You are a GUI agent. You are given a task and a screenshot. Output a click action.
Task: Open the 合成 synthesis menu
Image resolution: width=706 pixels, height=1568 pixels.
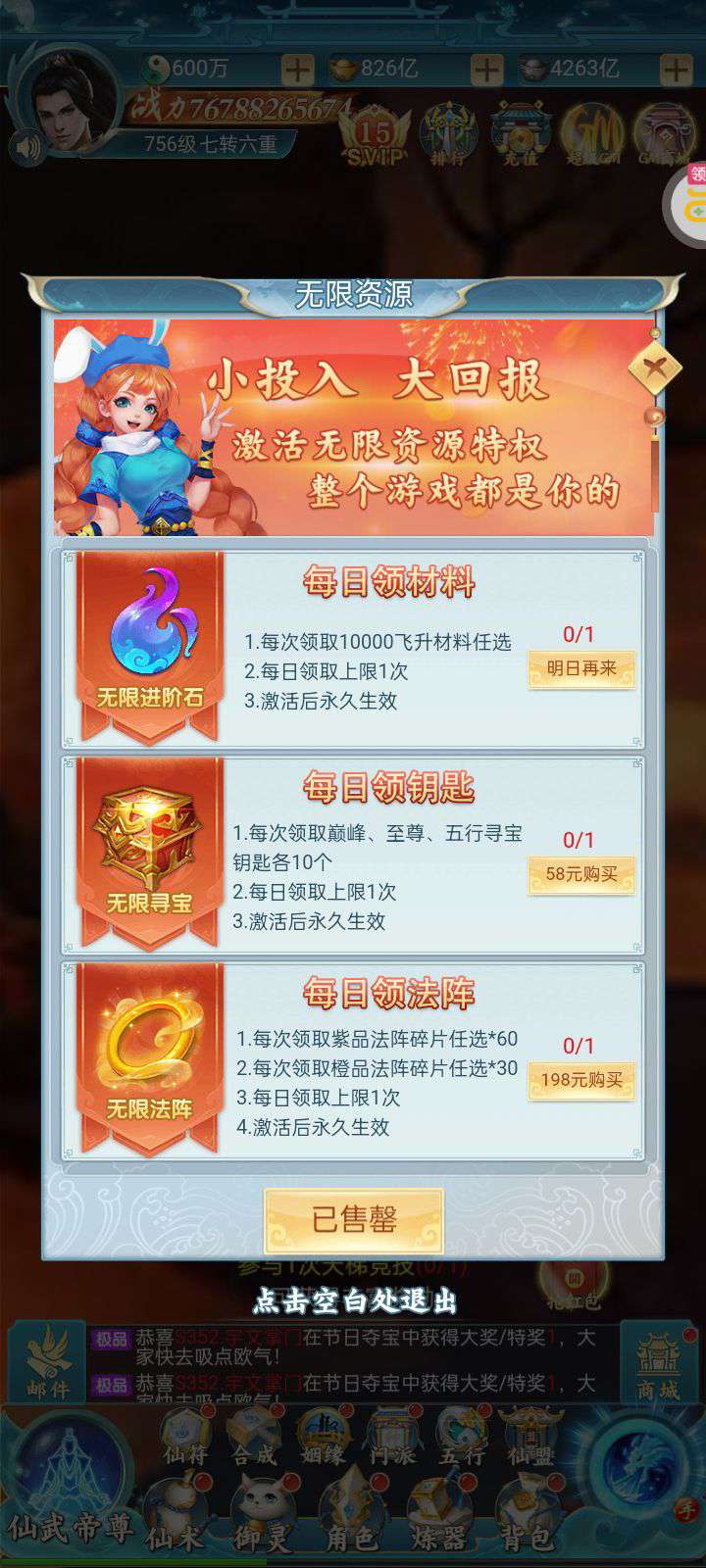pyautogui.click(x=254, y=1438)
